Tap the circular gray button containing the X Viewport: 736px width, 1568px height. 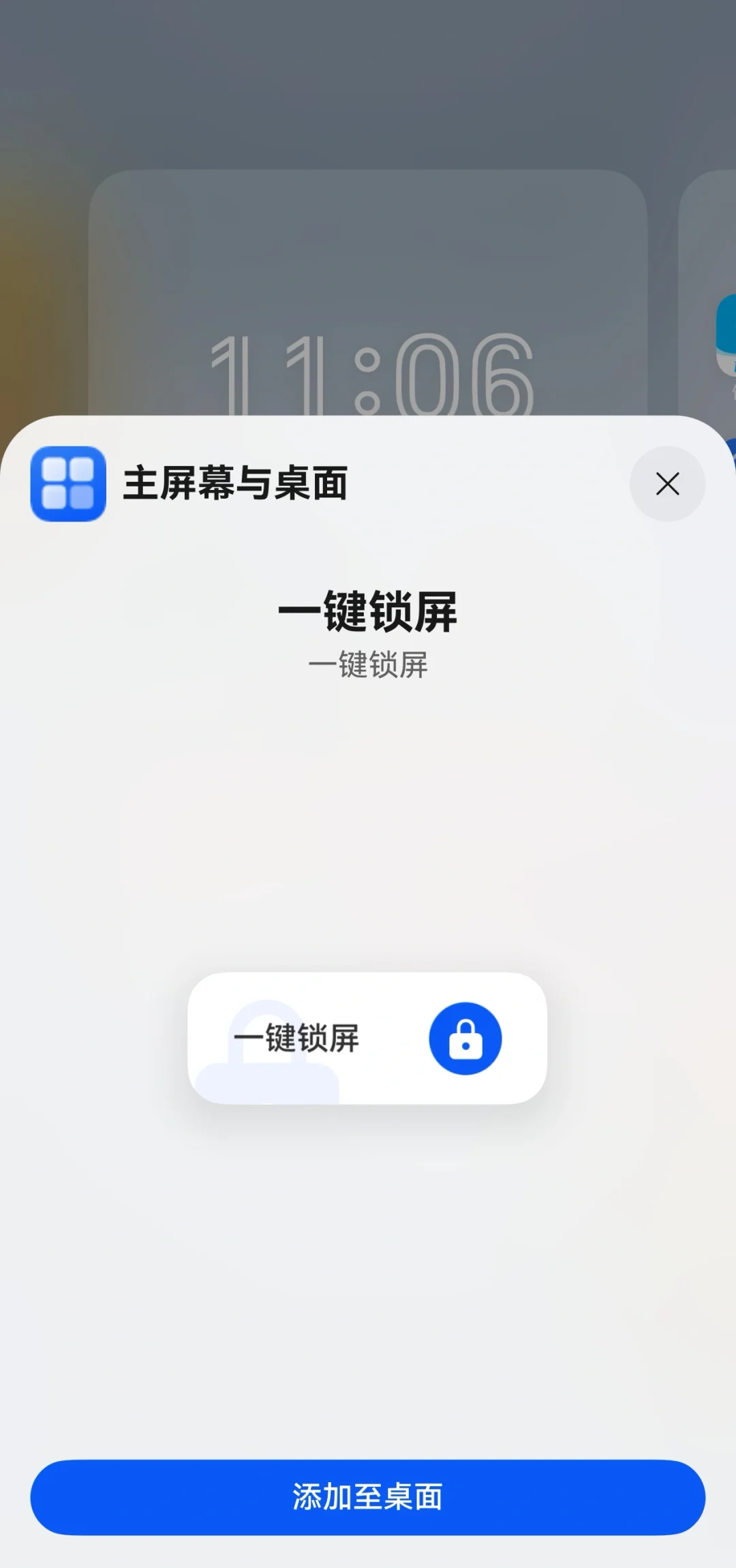pos(667,484)
